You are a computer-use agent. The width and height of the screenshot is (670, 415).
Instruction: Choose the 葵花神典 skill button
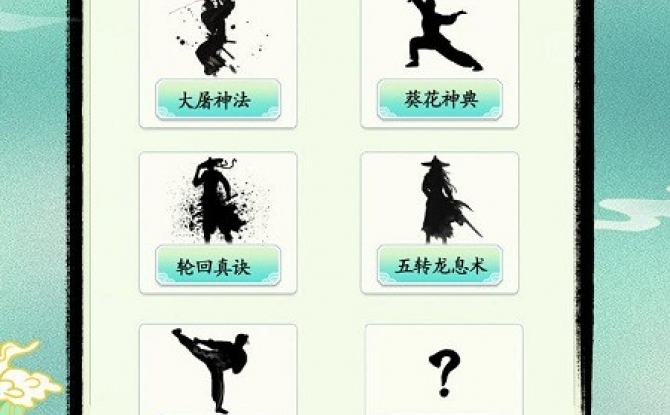(x=439, y=100)
